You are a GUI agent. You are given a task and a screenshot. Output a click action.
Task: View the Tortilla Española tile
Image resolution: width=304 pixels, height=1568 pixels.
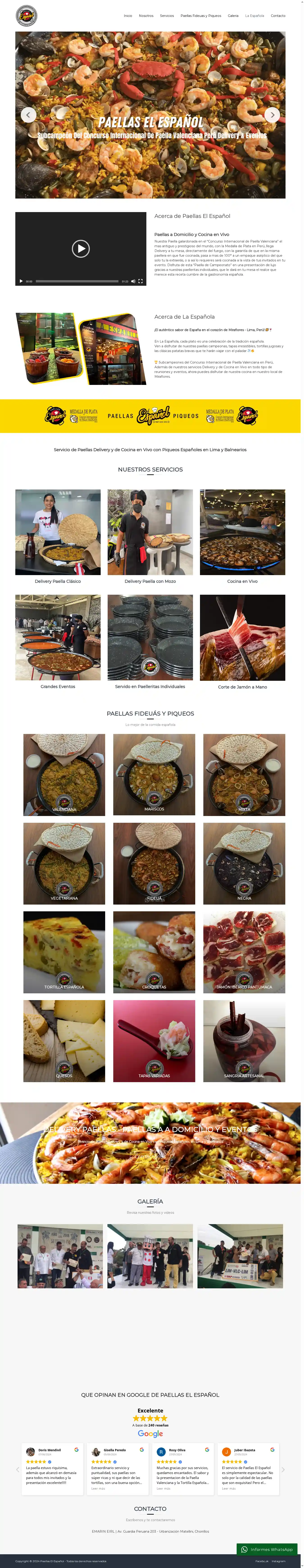pyautogui.click(x=64, y=952)
